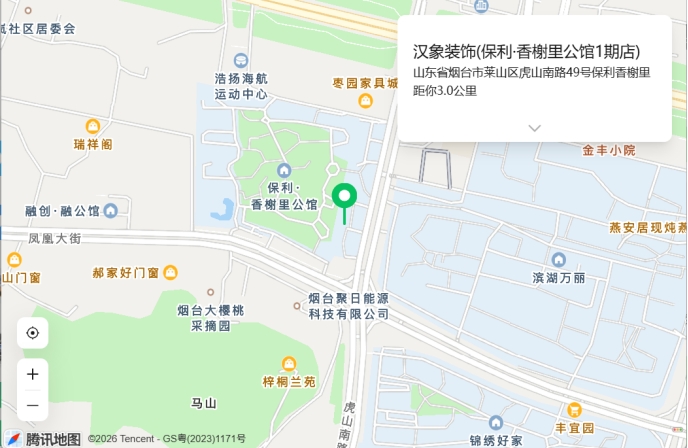Recenter map on my current location

click(x=32, y=333)
